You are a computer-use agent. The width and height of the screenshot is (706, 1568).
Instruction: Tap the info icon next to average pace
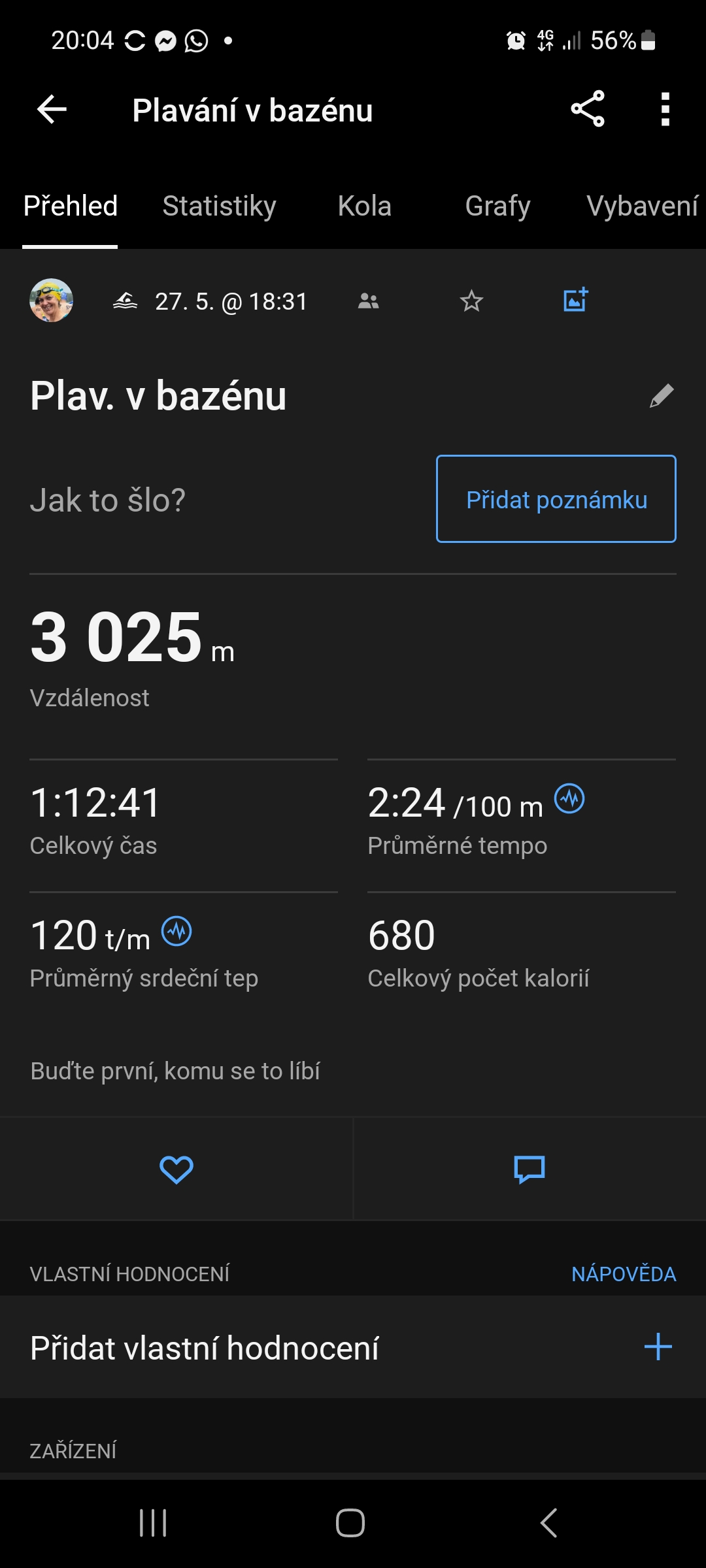[569, 798]
